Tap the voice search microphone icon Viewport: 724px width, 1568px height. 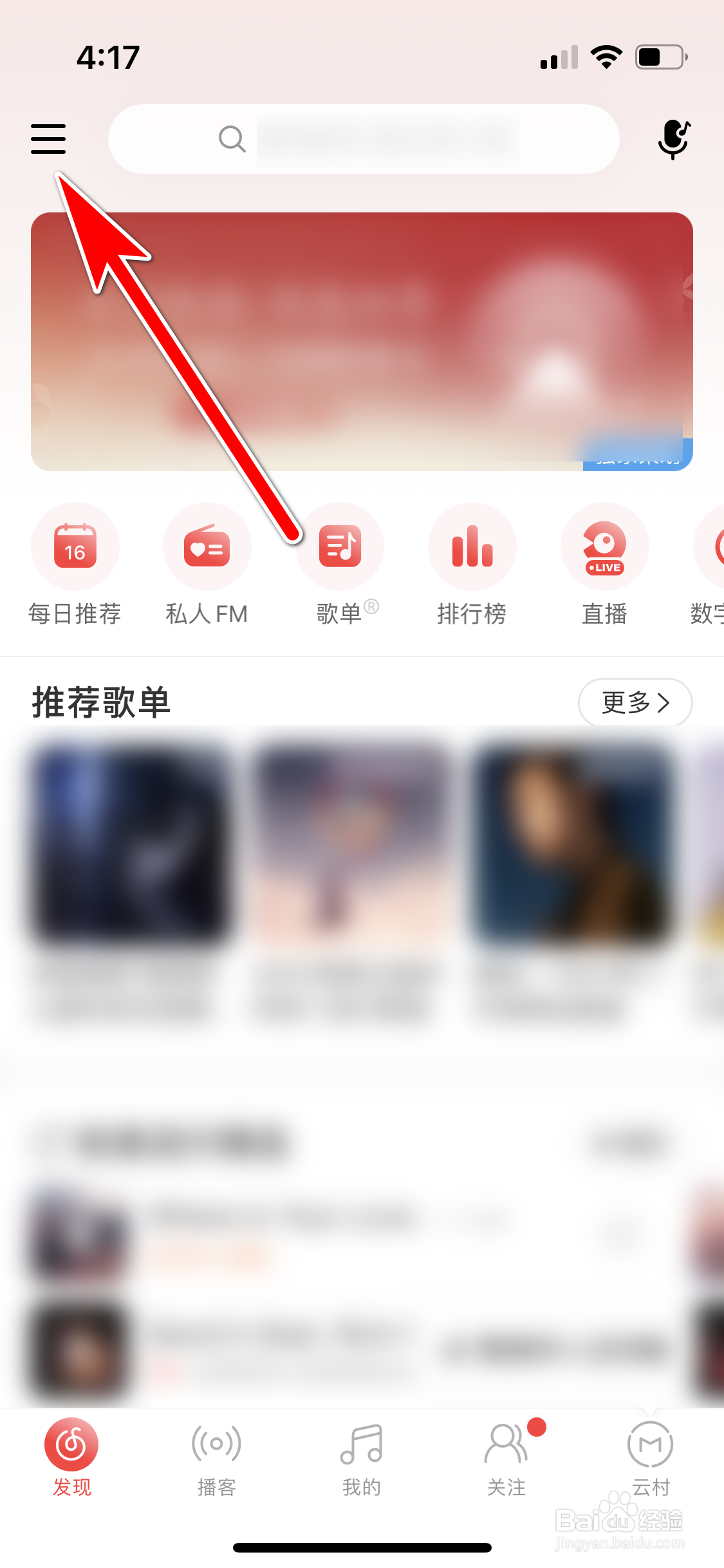click(673, 138)
